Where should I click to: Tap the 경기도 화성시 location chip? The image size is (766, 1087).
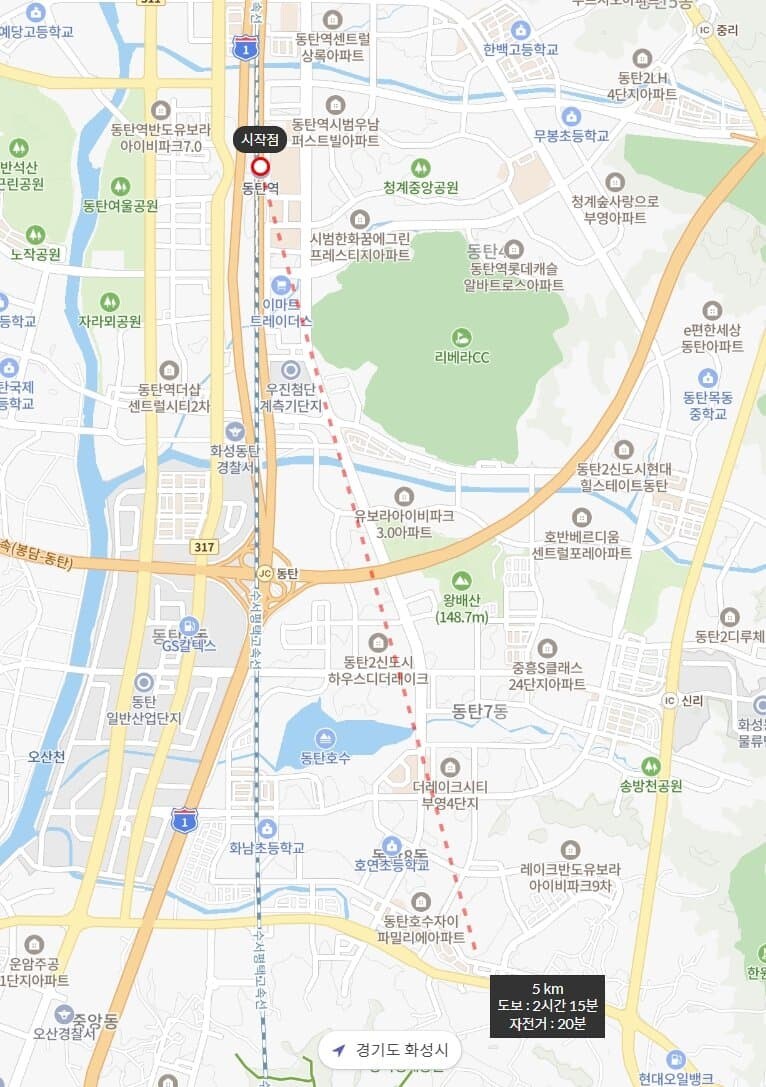pyautogui.click(x=391, y=1050)
